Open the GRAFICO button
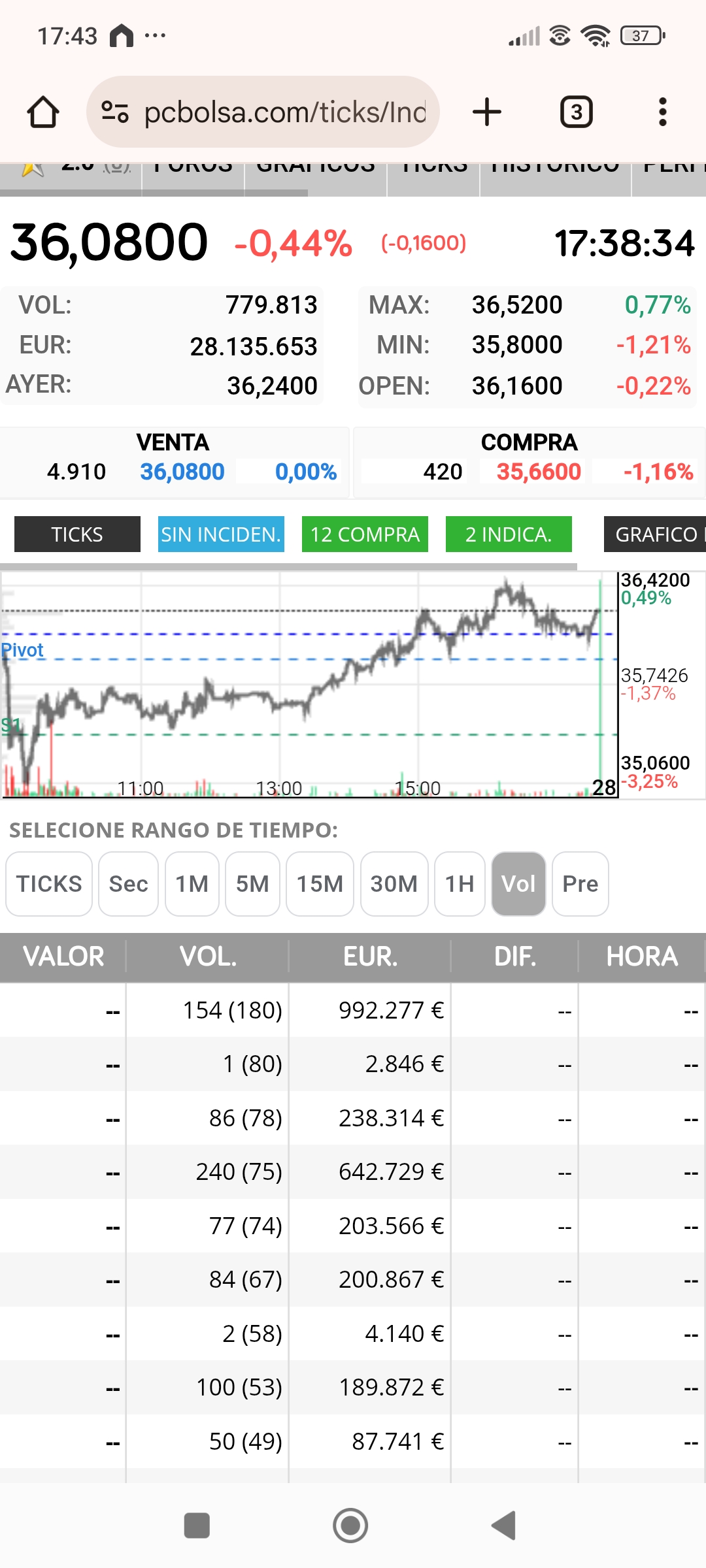The height and width of the screenshot is (1568, 706). pos(655,534)
